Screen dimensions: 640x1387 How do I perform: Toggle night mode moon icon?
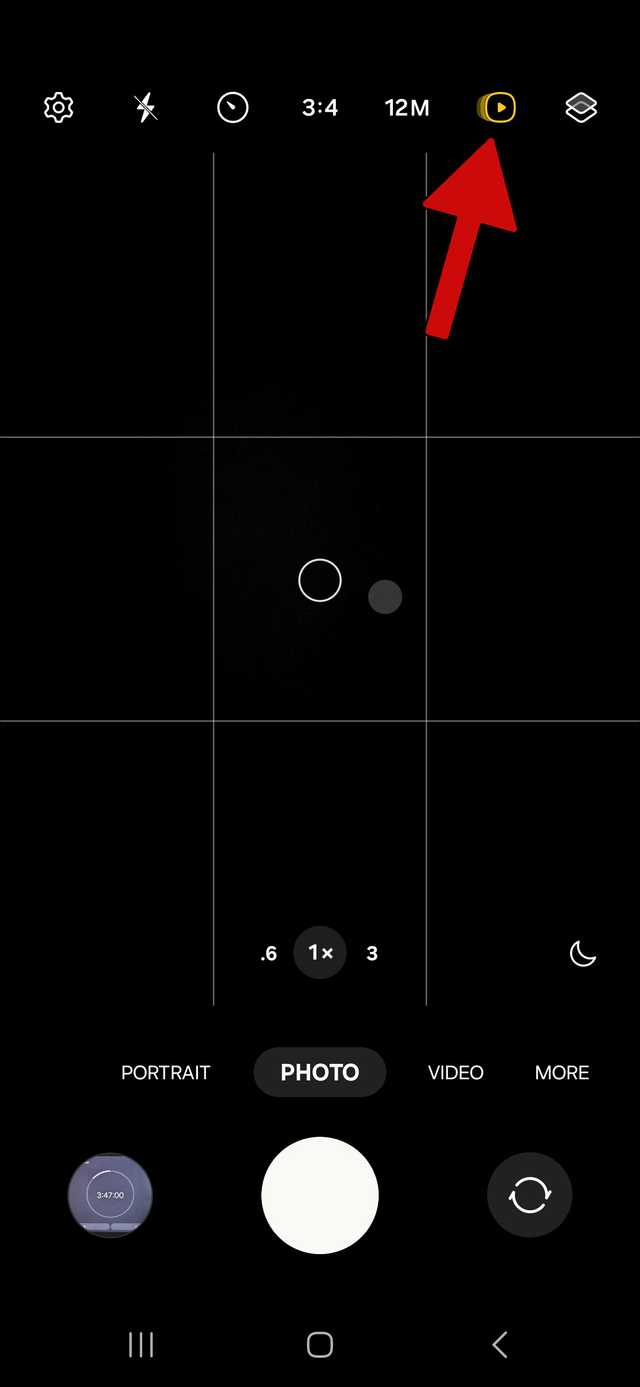coord(582,954)
